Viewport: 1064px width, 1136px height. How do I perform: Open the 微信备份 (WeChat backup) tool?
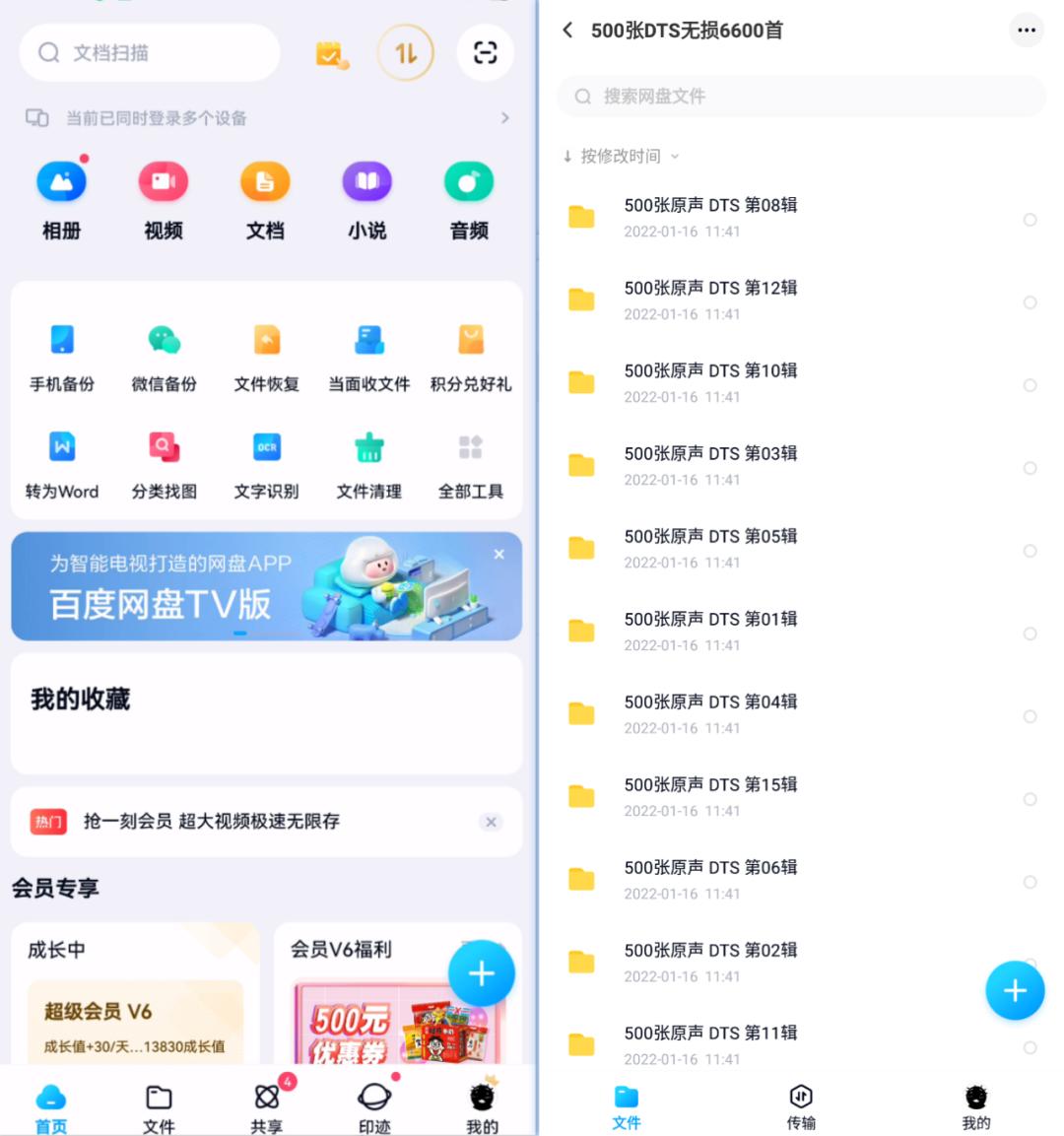163,357
